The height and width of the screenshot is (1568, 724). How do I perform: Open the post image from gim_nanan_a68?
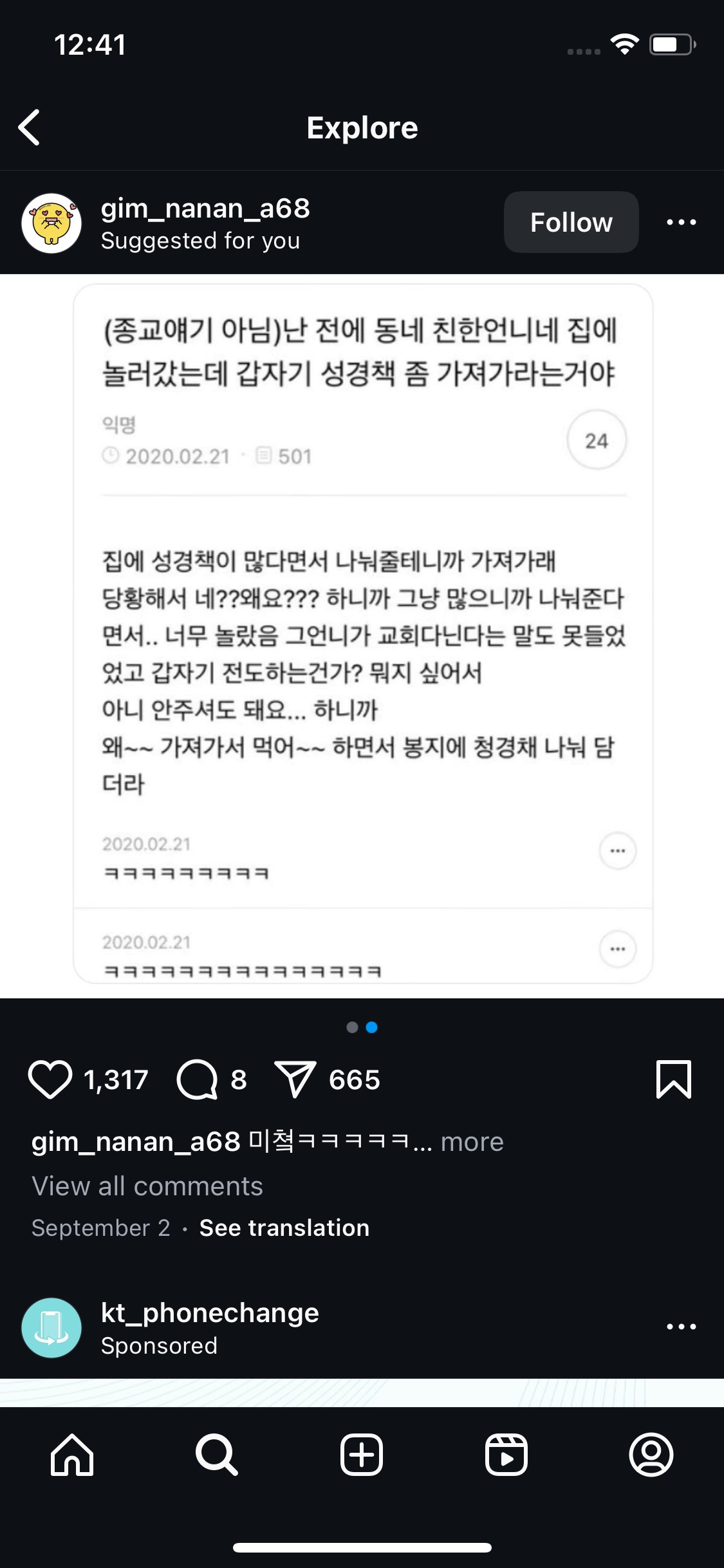click(x=362, y=635)
